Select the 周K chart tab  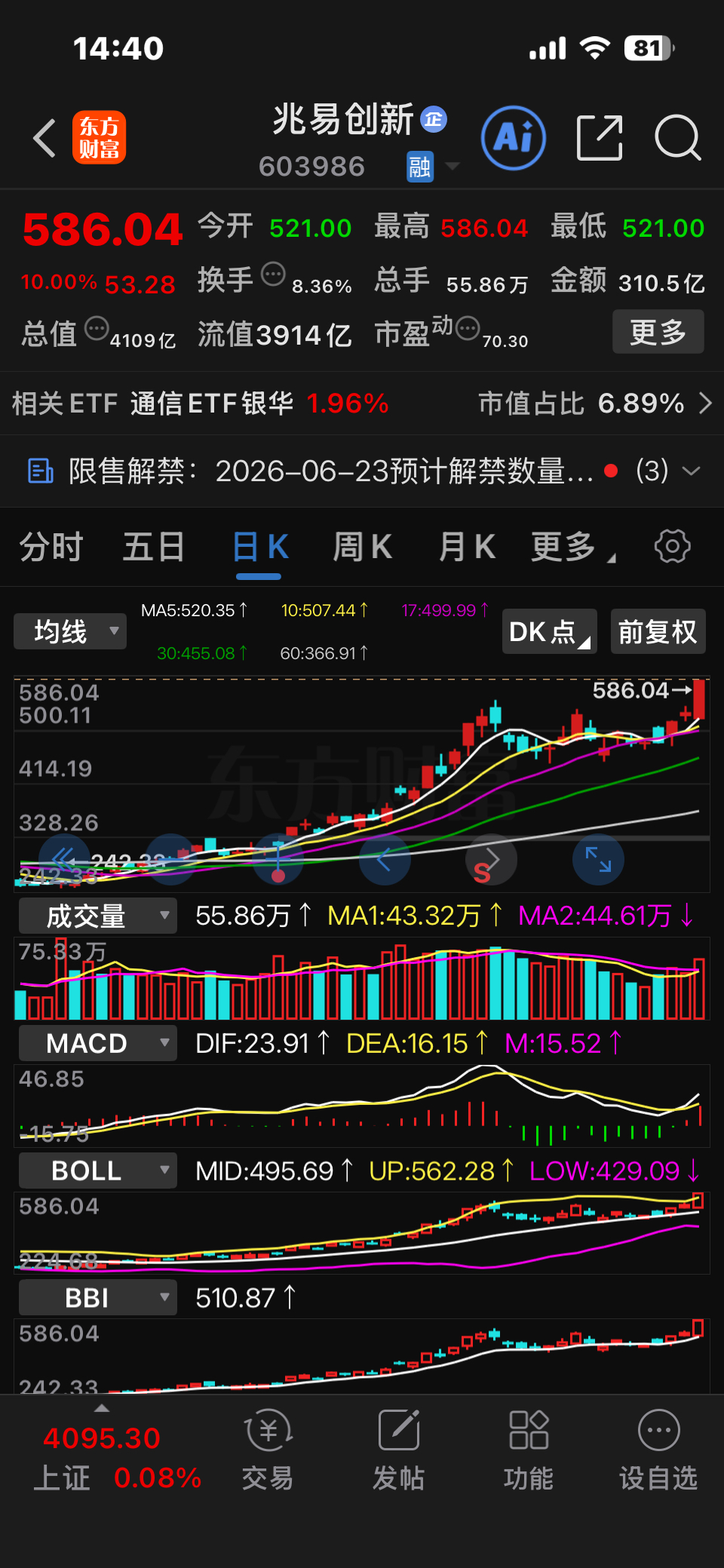(x=363, y=547)
